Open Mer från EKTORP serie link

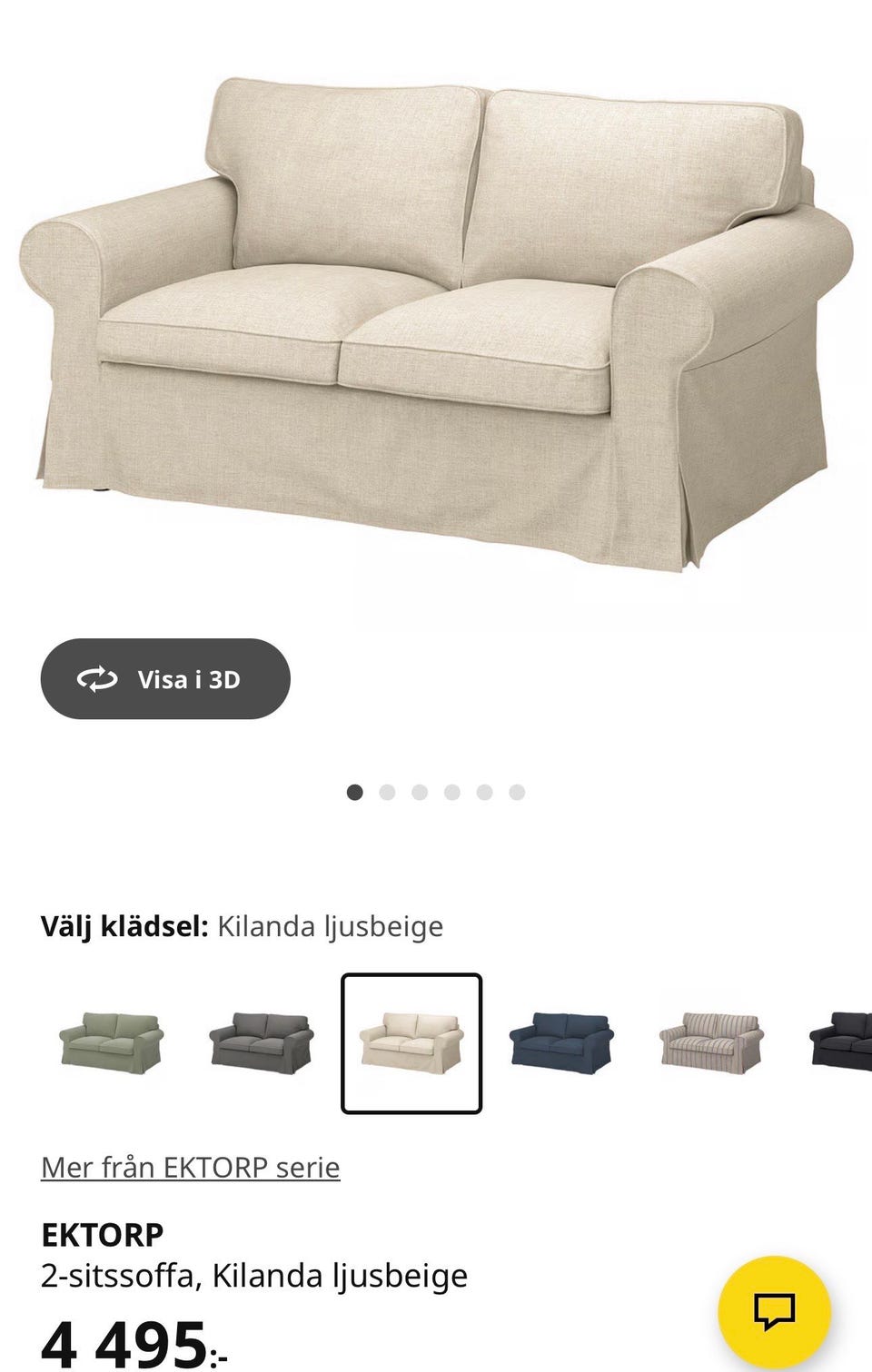pos(189,1167)
